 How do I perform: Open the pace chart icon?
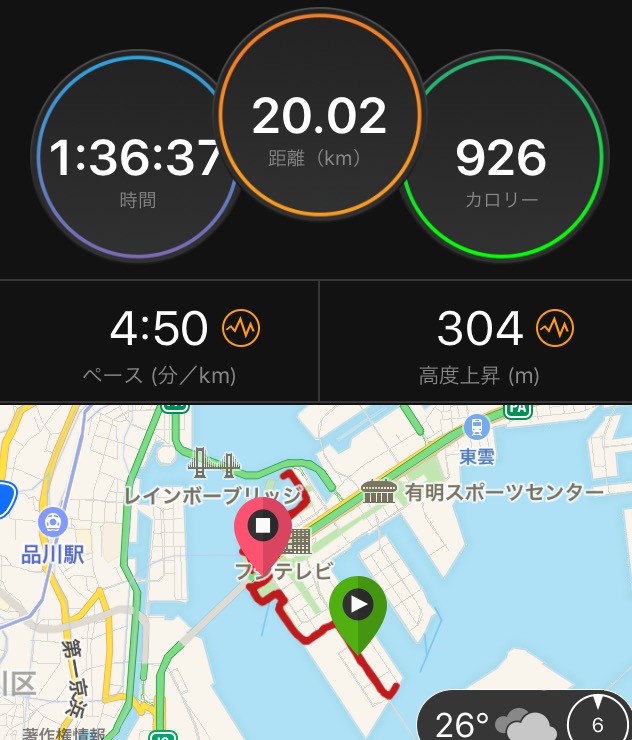point(240,327)
